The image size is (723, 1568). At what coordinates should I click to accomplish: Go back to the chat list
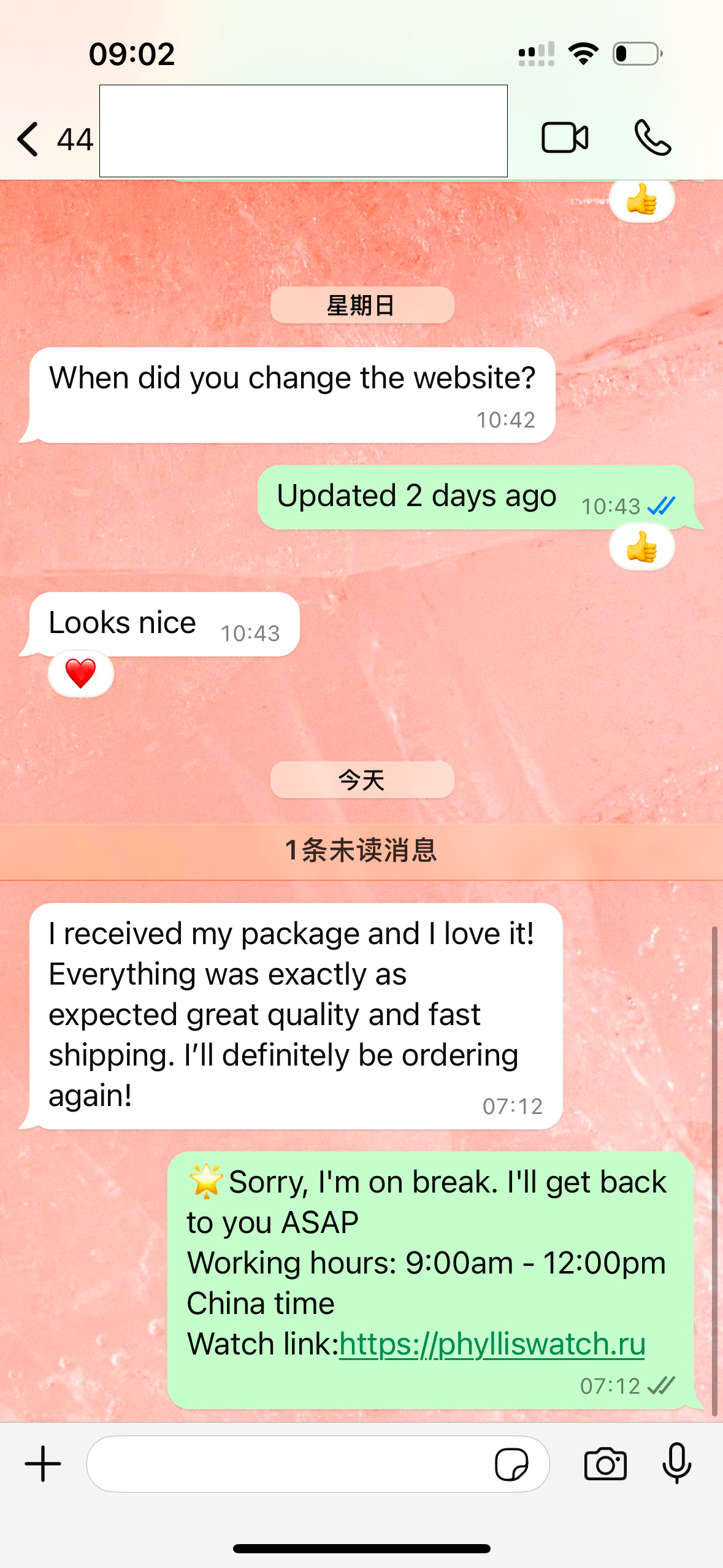click(29, 139)
